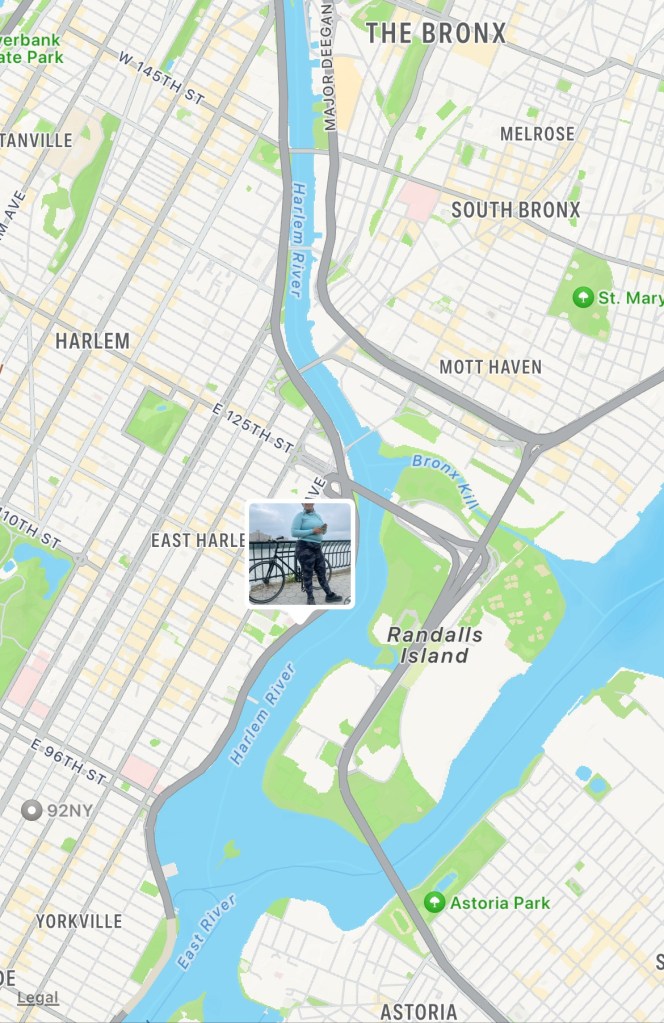Select the Astoria Park marker
The image size is (664, 1023).
click(434, 902)
